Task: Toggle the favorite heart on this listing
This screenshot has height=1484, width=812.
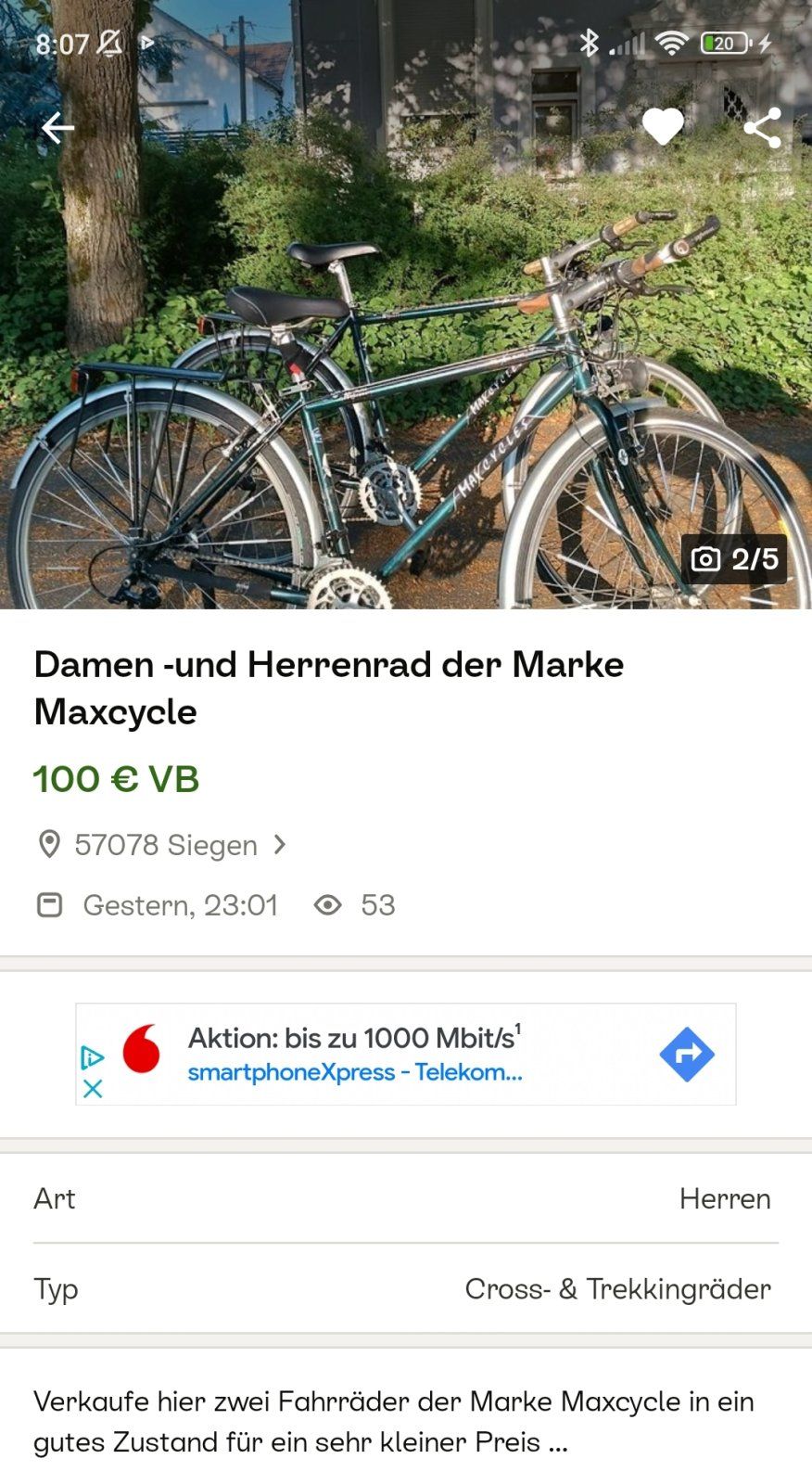Action: (x=663, y=127)
